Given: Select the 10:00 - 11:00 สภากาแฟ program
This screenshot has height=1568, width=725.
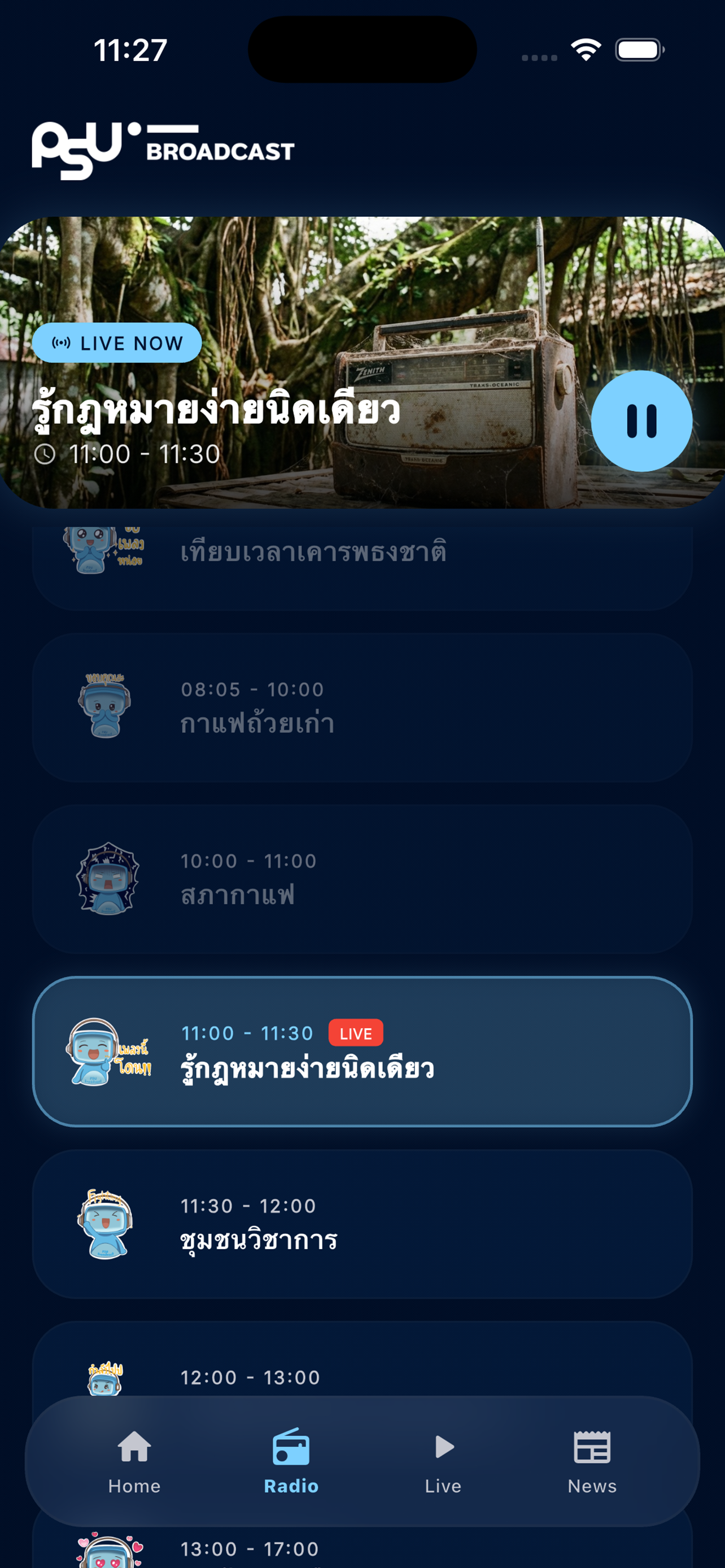Looking at the screenshot, I should (x=362, y=879).
